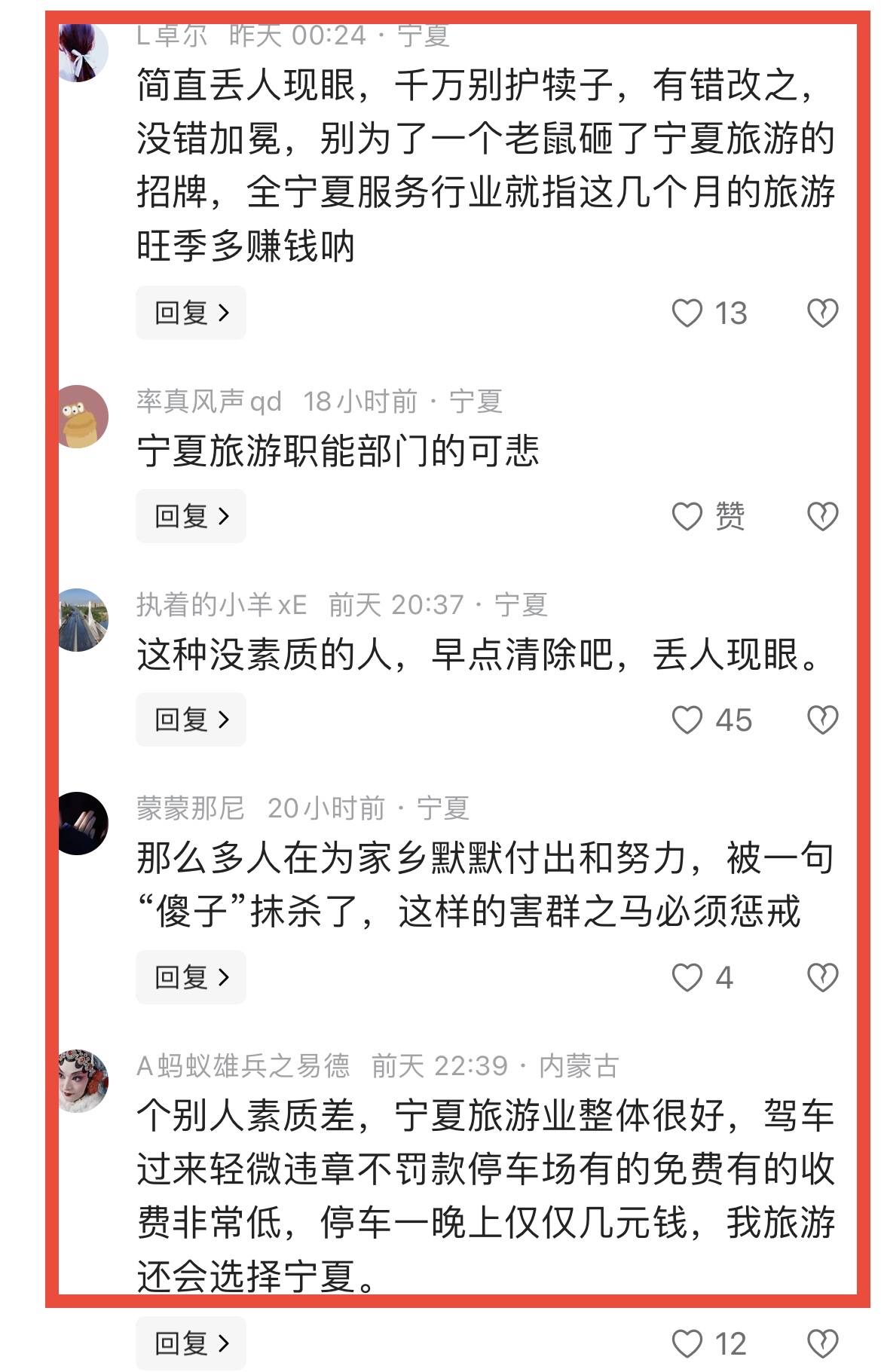Dislike 率真风声qd's comment
Viewport: 881px width, 1372px height.
pyautogui.click(x=822, y=517)
